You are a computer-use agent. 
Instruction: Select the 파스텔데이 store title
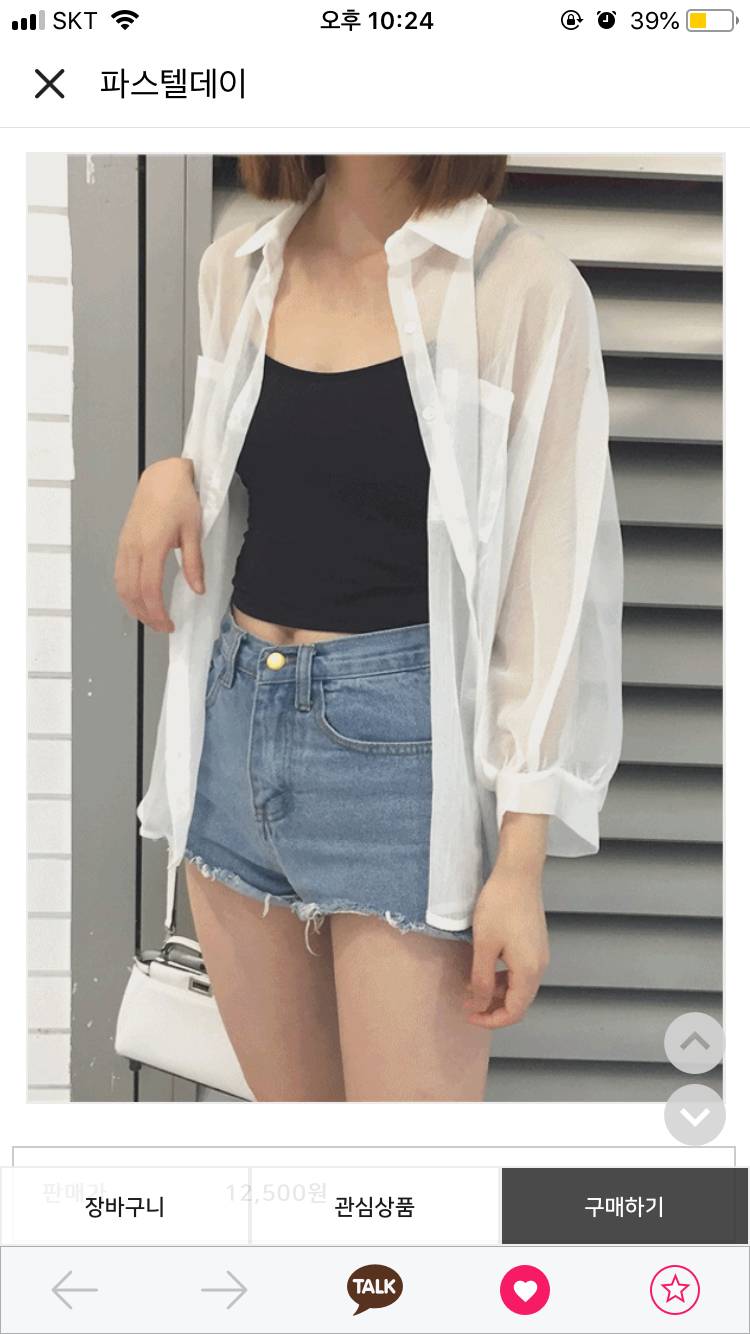click(173, 85)
